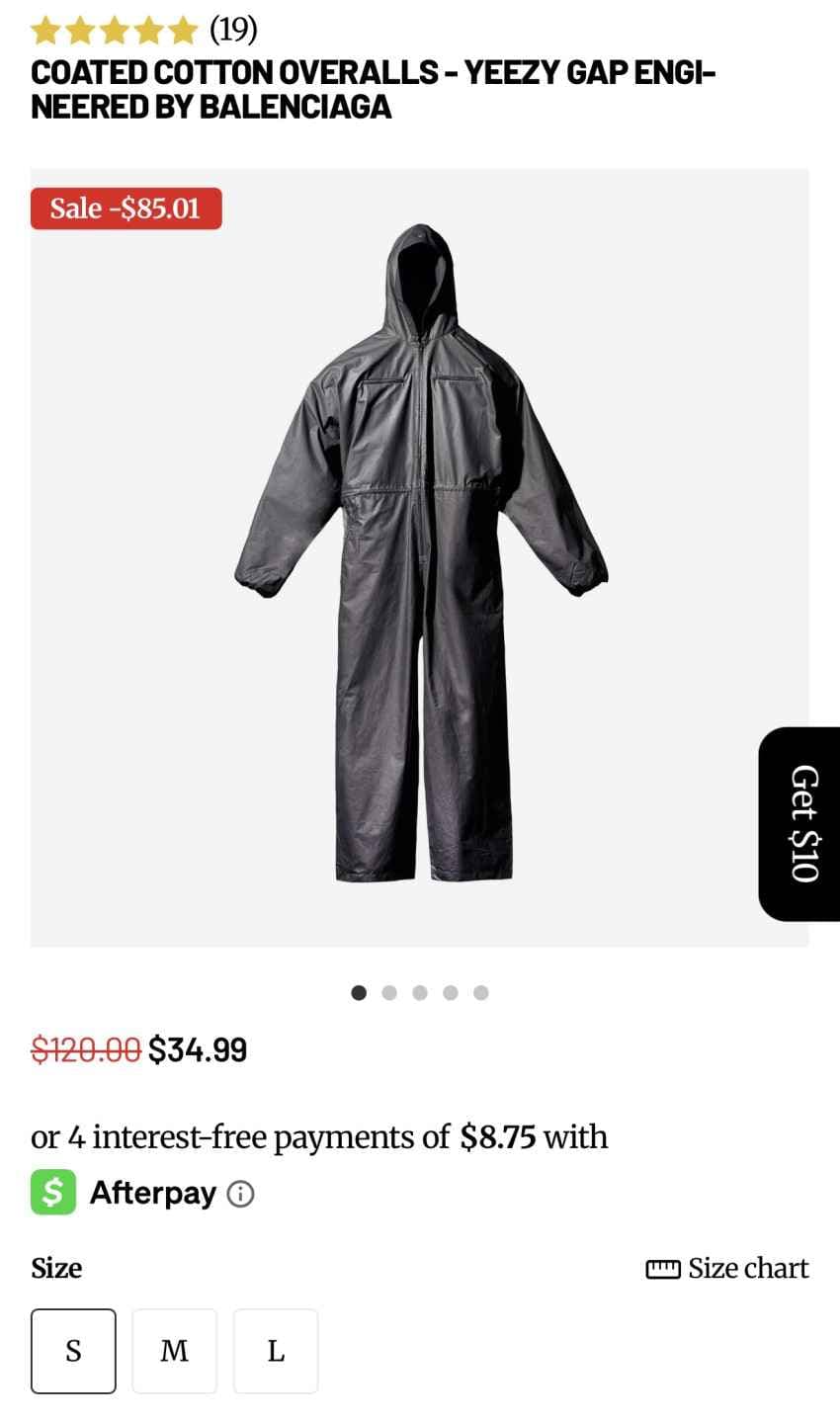Tap the Get $10 side tab
This screenshot has width=840, height=1421.
[801, 823]
